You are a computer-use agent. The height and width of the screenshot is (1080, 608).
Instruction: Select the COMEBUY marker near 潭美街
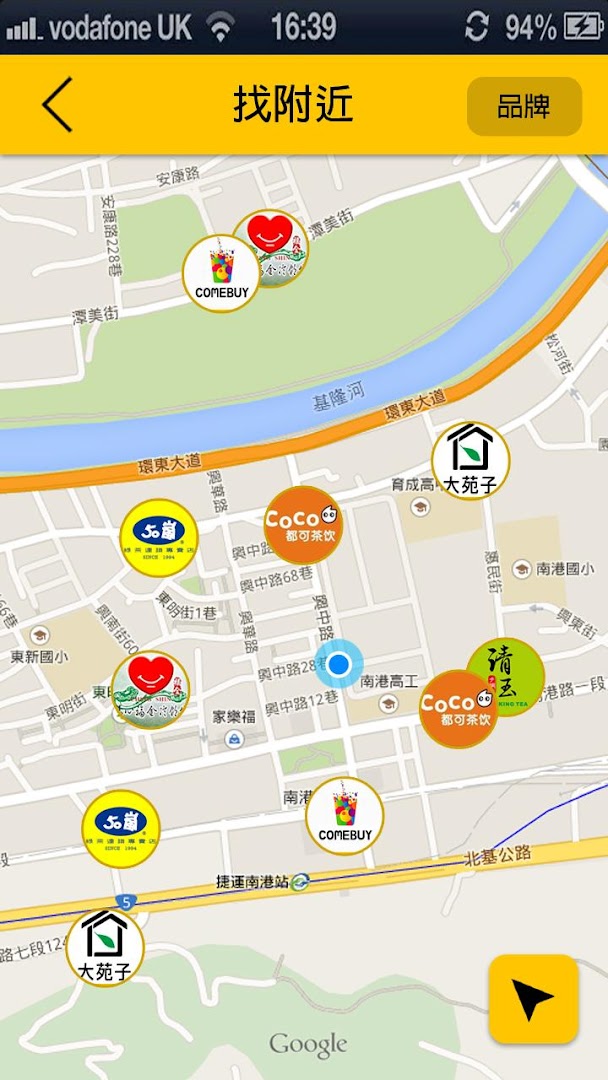220,274
